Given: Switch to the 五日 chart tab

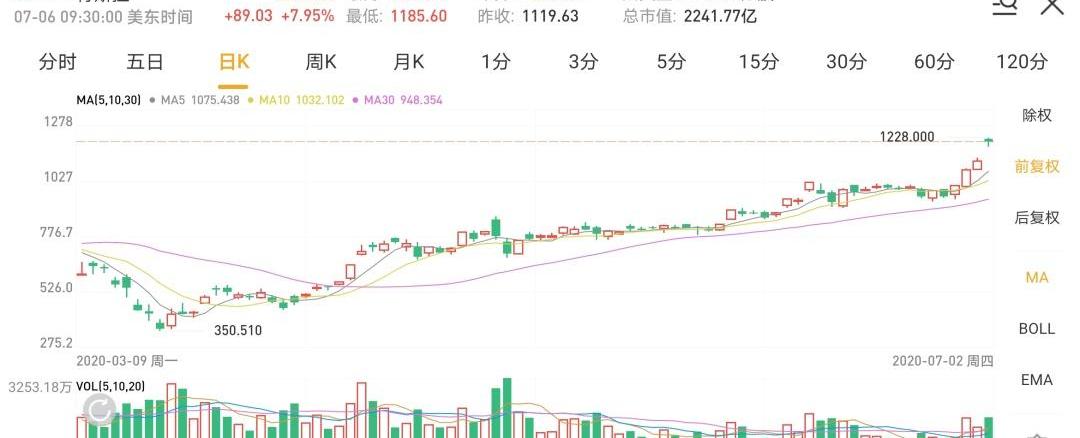Looking at the screenshot, I should pyautogui.click(x=145, y=62).
